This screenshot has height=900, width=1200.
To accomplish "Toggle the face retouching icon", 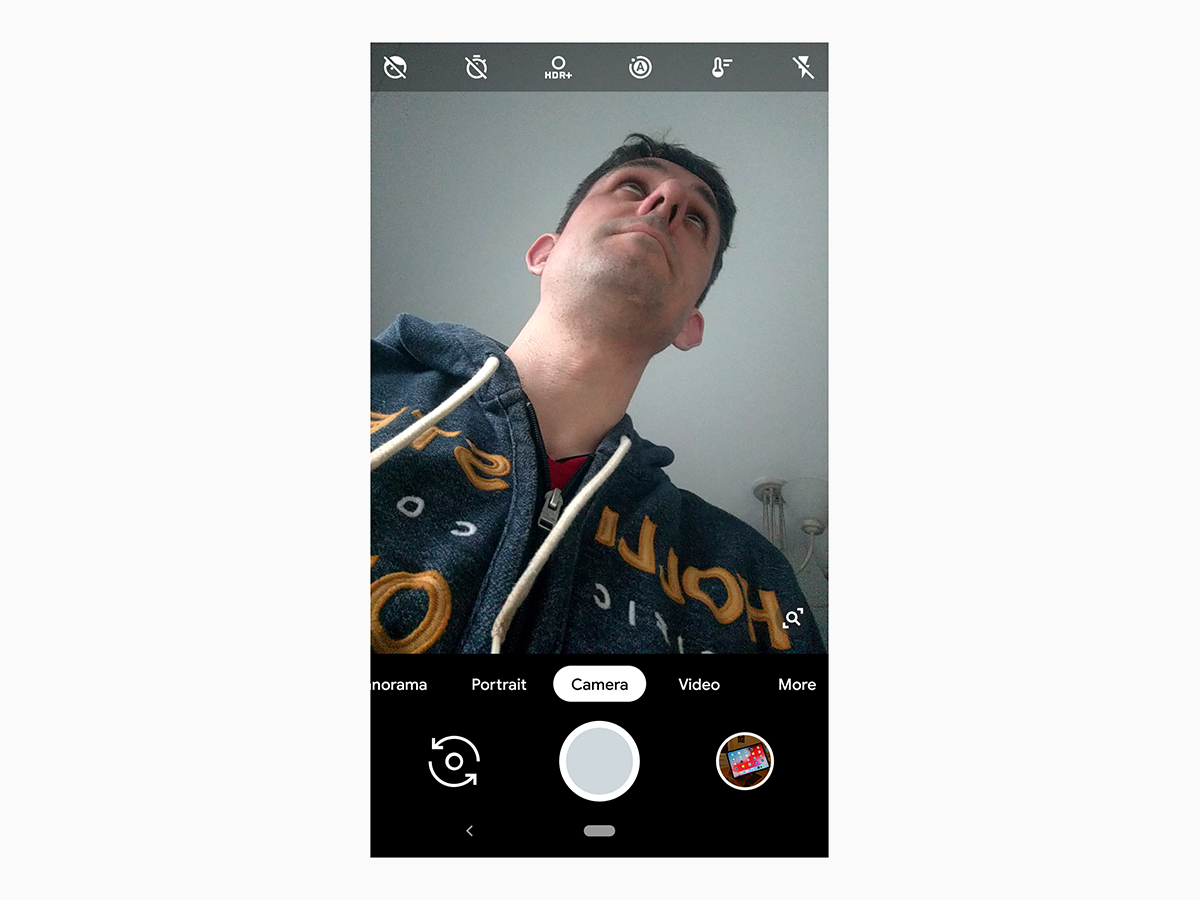I will pyautogui.click(x=395, y=68).
